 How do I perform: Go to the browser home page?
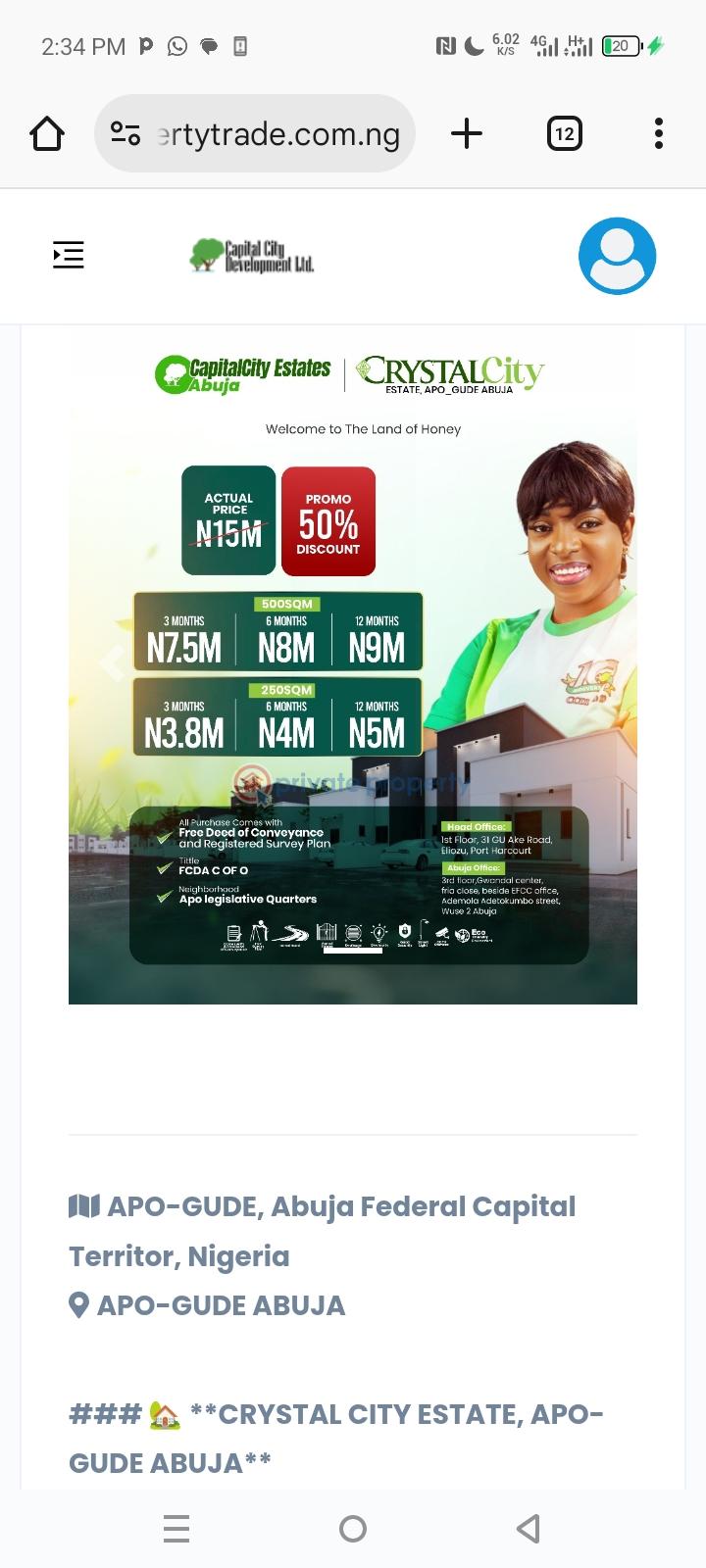47,133
